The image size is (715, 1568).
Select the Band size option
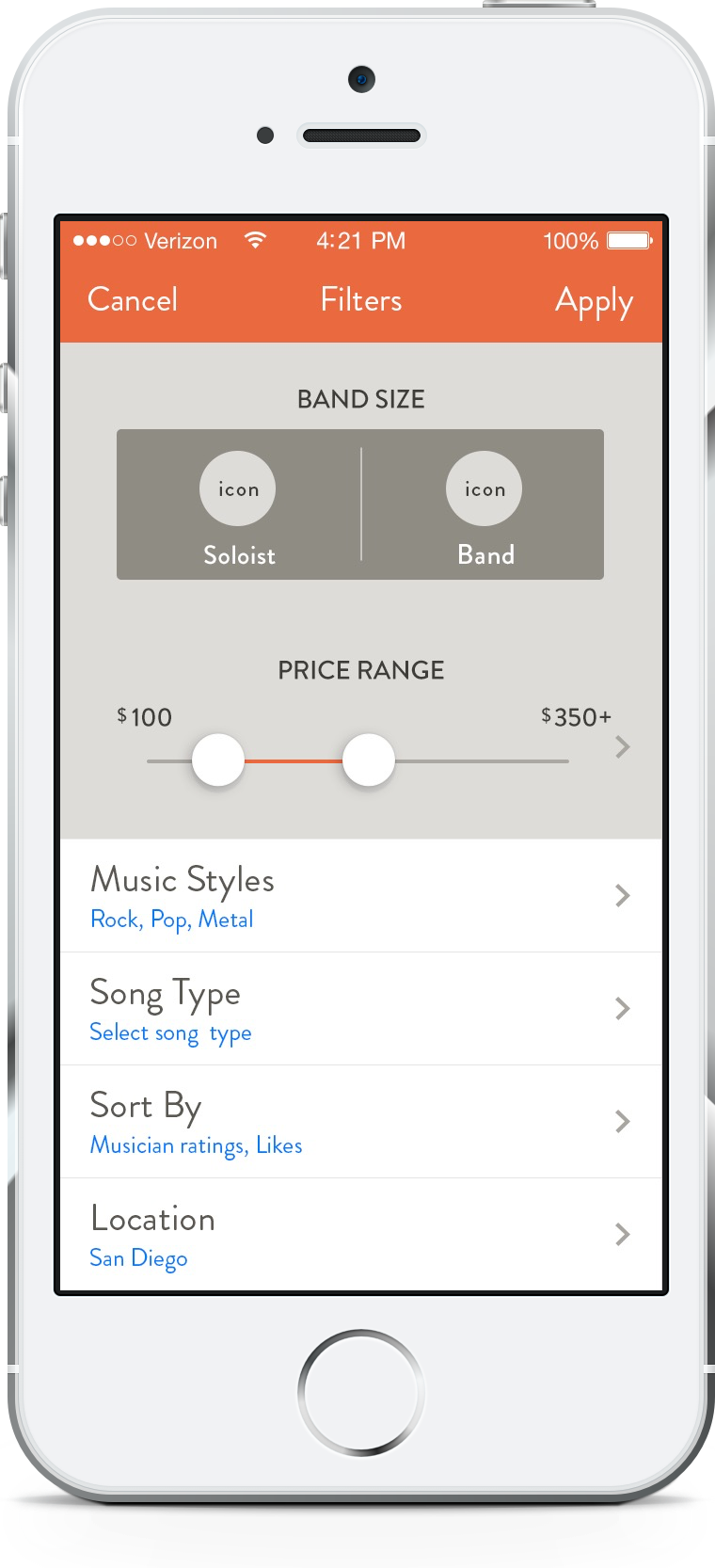coord(484,504)
